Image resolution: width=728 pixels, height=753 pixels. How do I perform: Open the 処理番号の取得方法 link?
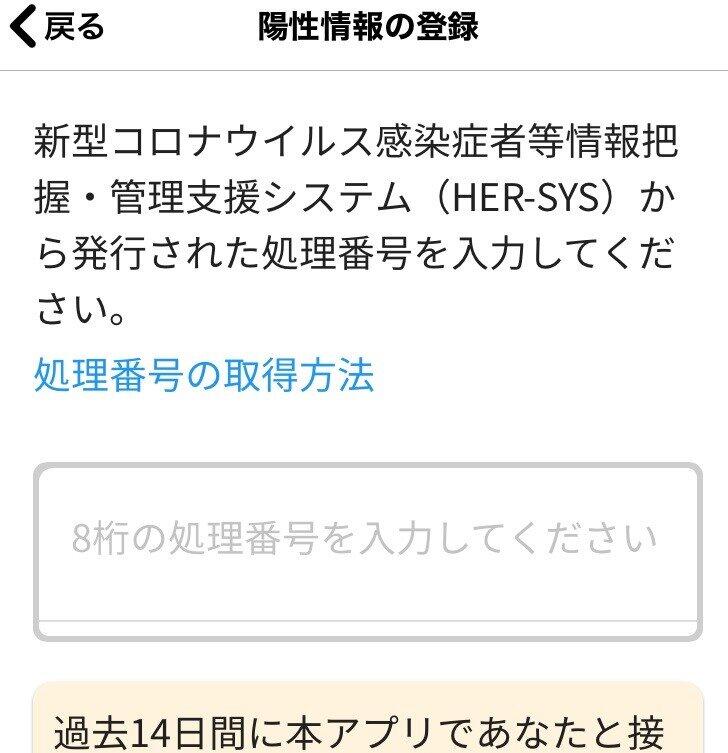(204, 377)
